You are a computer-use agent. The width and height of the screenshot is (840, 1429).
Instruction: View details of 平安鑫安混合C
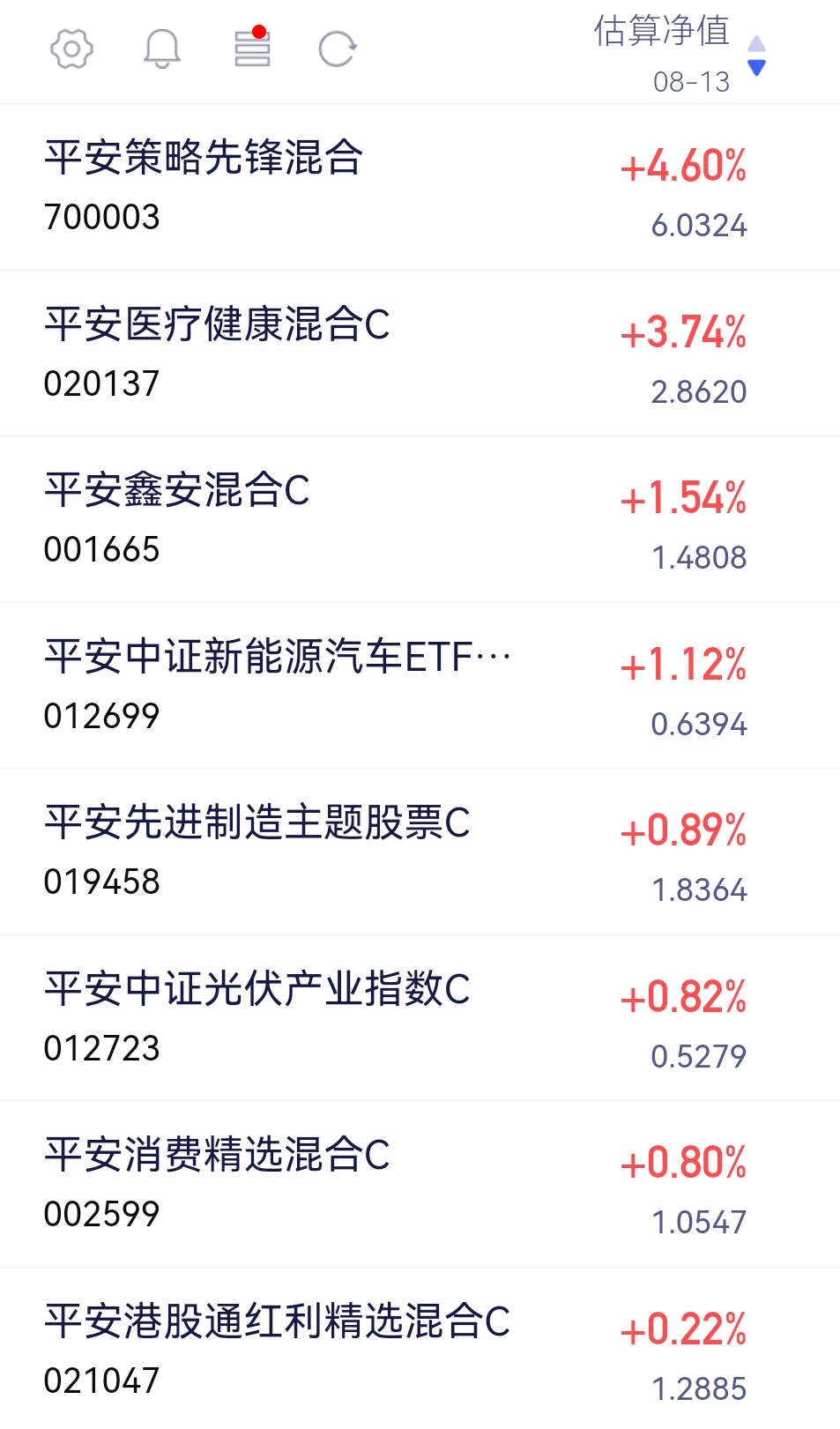(420, 519)
